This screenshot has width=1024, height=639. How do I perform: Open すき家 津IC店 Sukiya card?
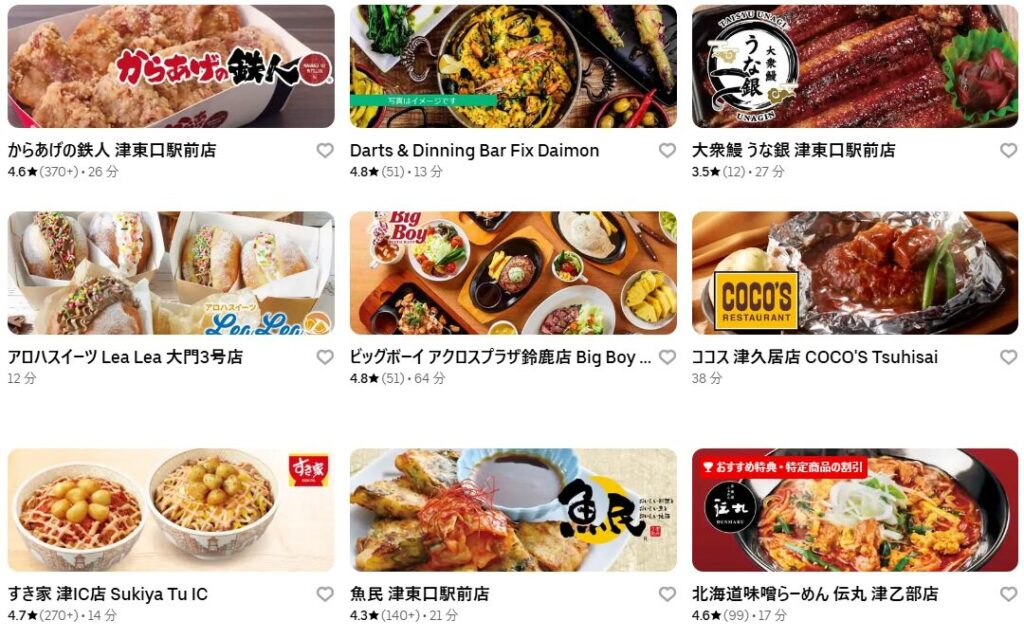[x=171, y=509]
